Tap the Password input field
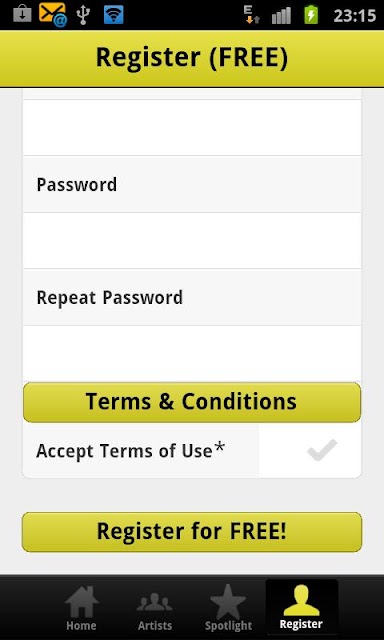The height and width of the screenshot is (640, 384). tap(192, 240)
